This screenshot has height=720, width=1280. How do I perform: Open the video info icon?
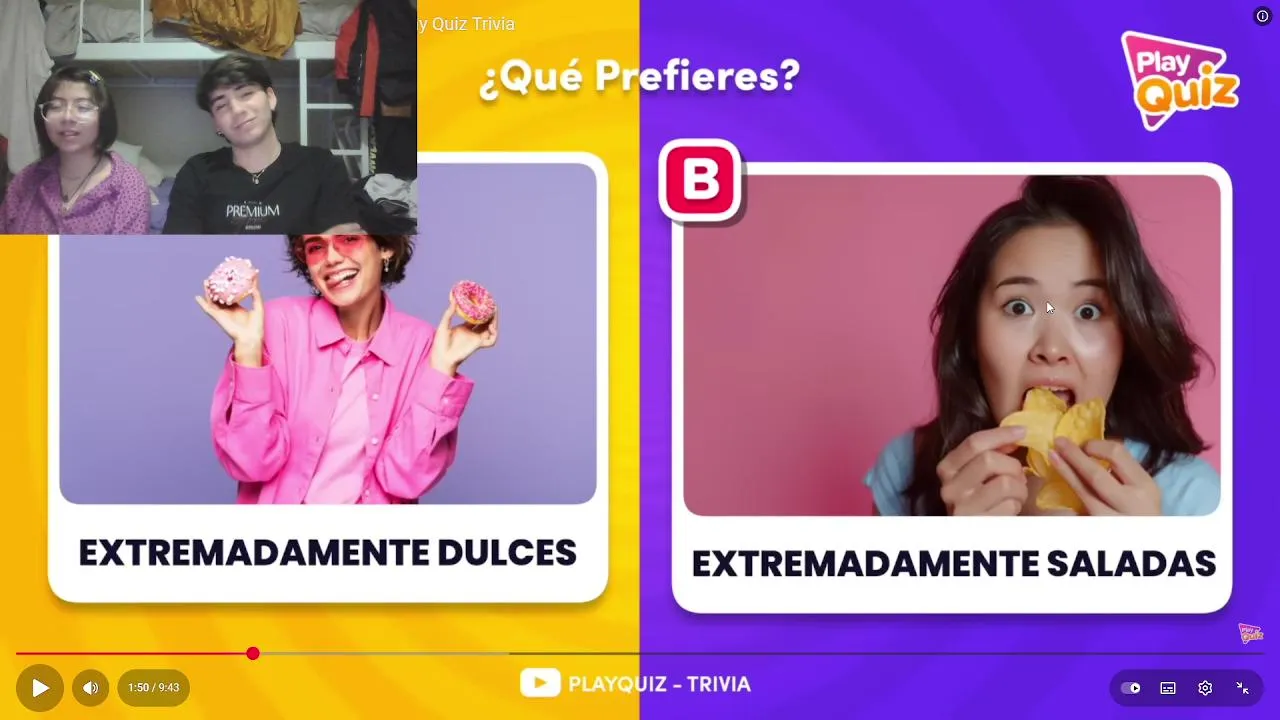[1262, 16]
